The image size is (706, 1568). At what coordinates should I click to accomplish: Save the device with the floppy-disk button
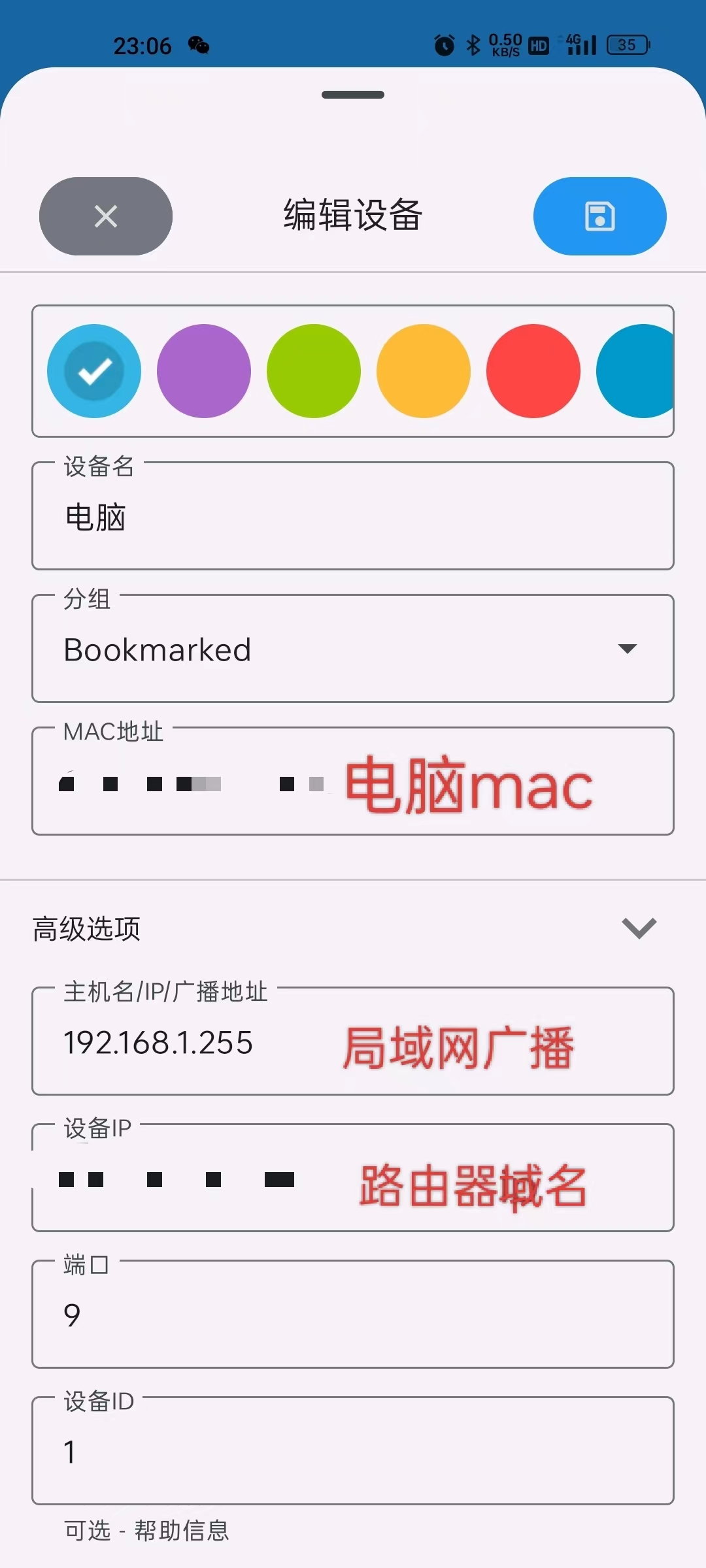(600, 216)
